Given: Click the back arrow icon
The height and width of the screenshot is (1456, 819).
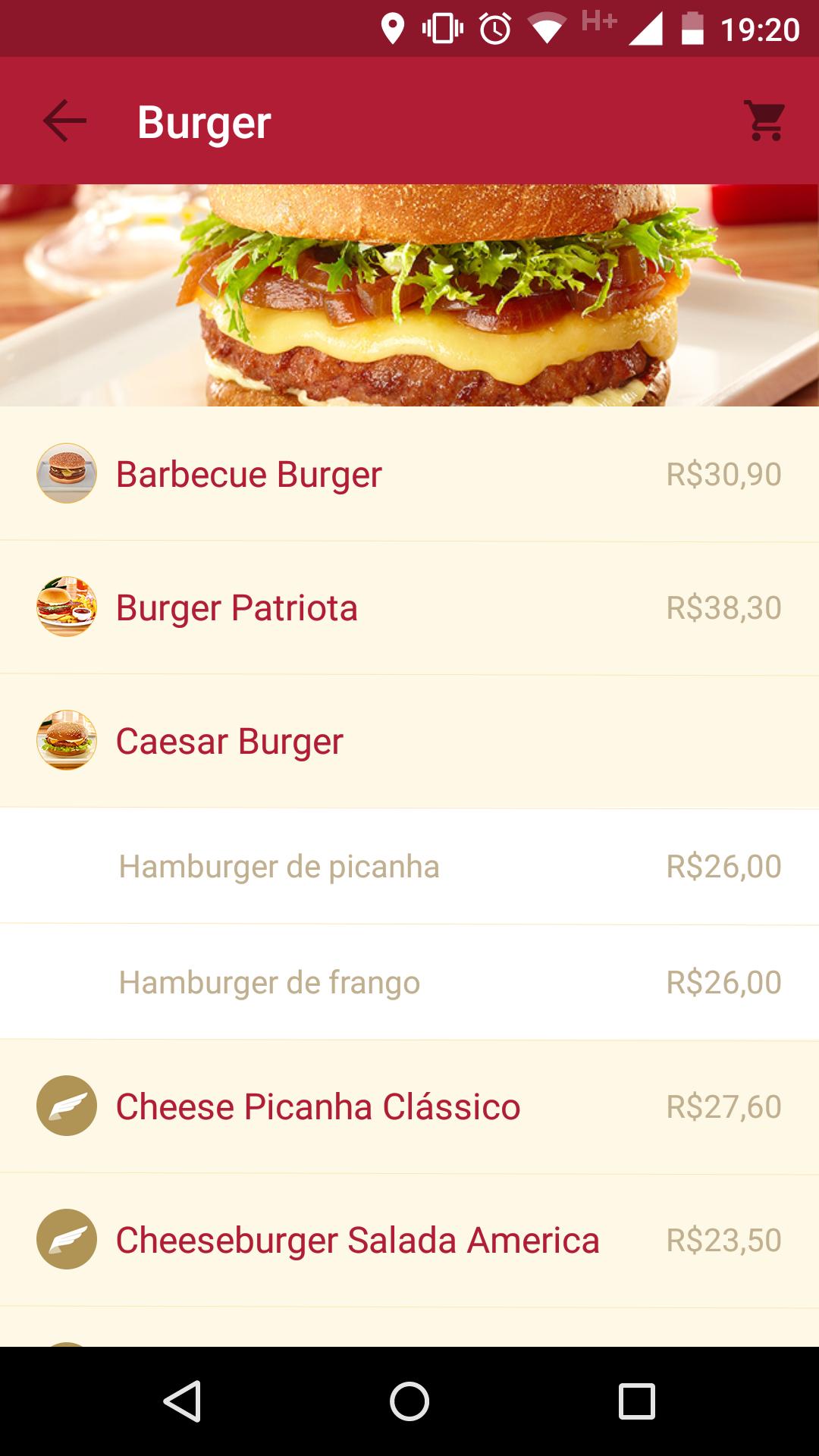Looking at the screenshot, I should point(64,121).
